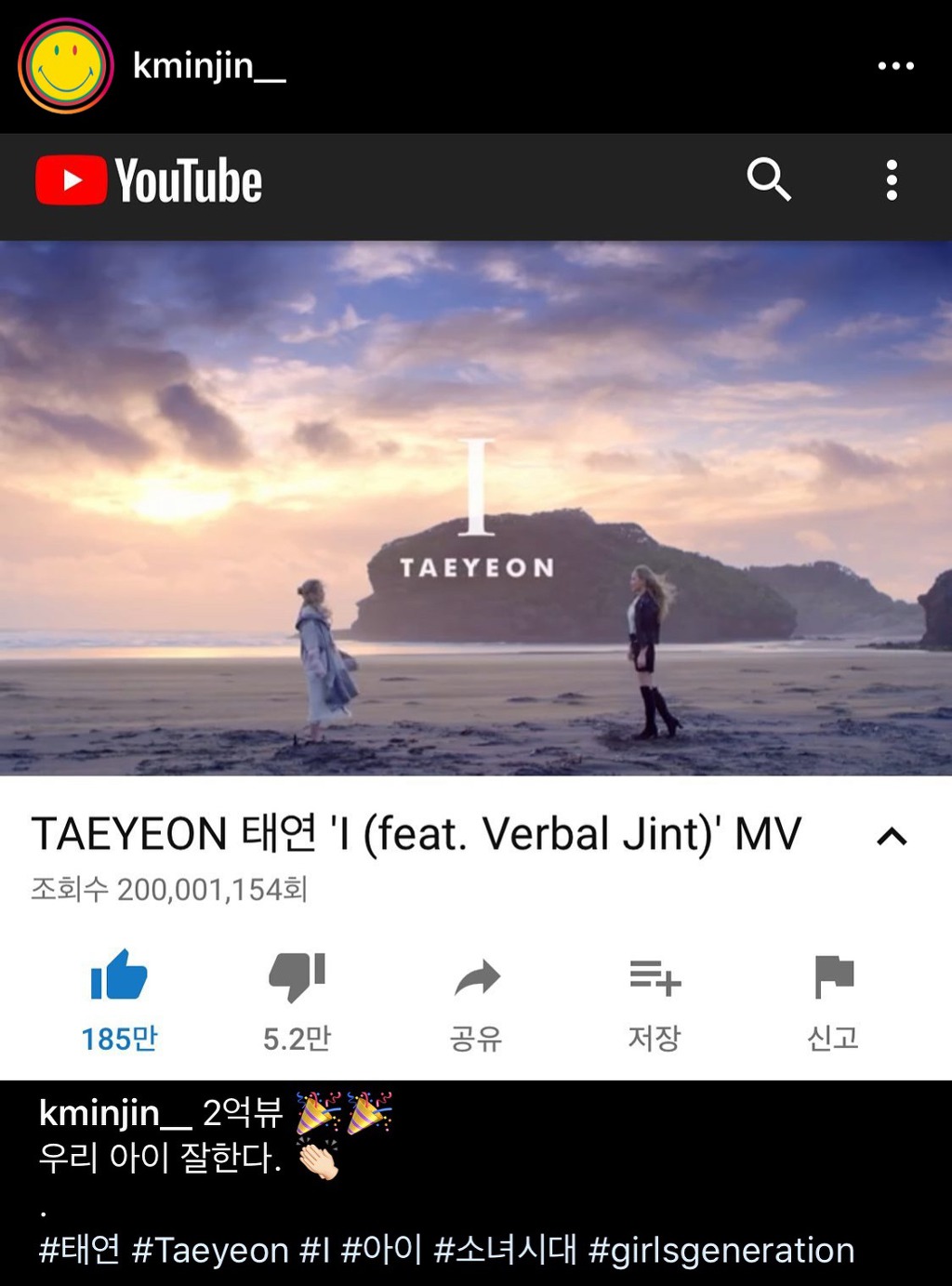952x1286 pixels.
Task: Open the #girlsgeneration hashtag
Action: click(x=721, y=1250)
